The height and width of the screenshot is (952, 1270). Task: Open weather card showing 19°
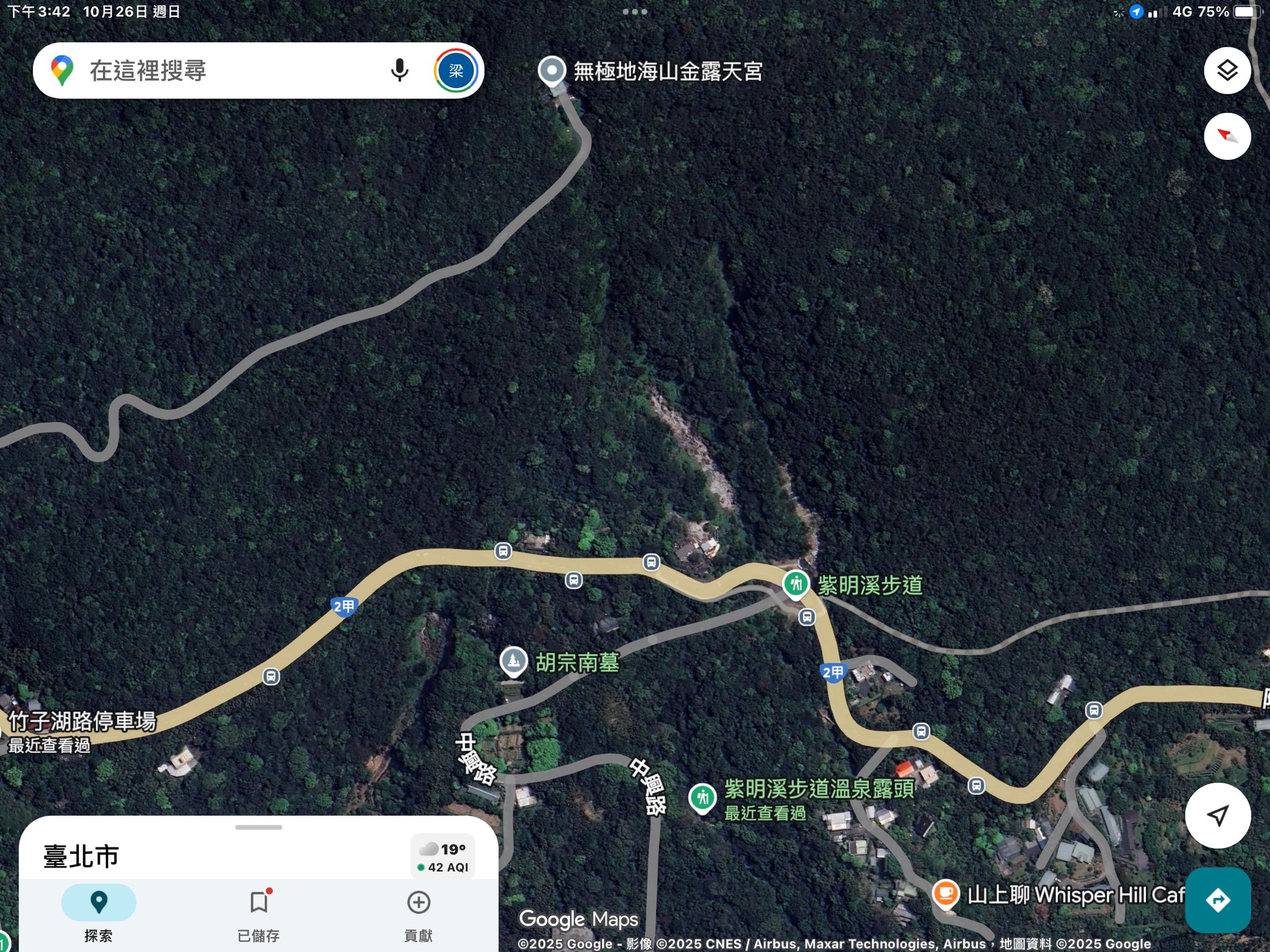[443, 857]
